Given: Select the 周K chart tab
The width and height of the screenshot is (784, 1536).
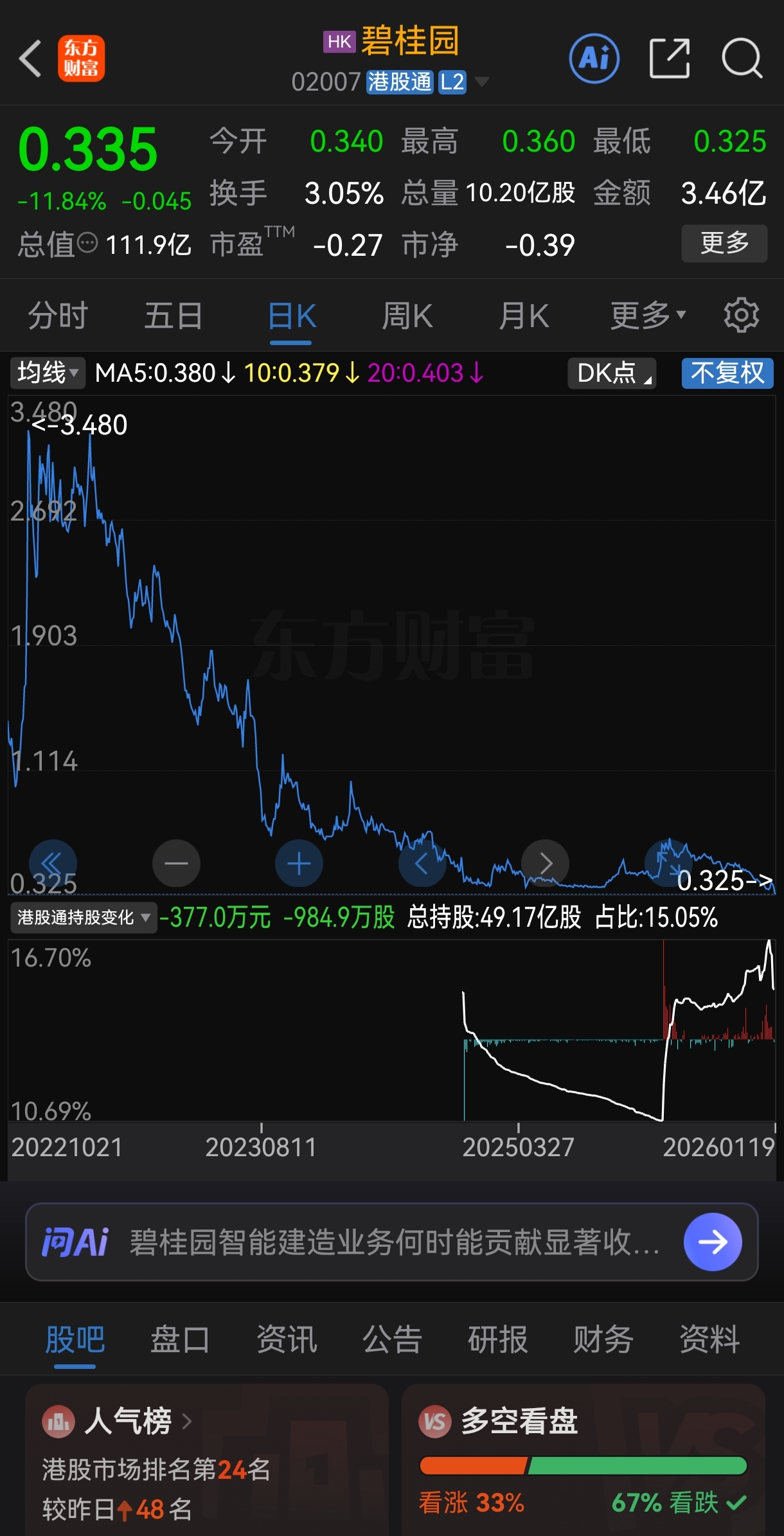Looking at the screenshot, I should click(407, 316).
